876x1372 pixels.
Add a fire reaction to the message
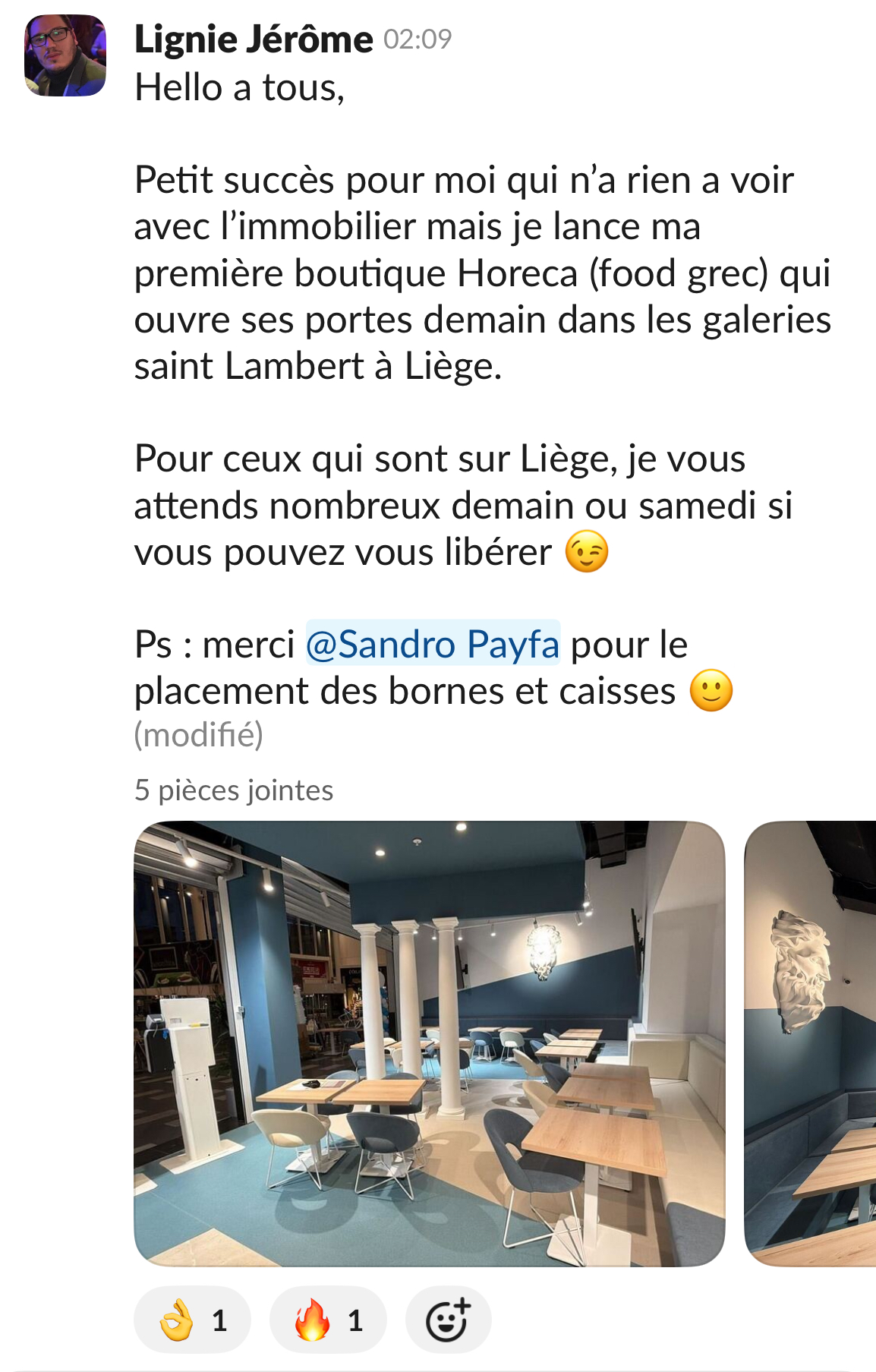point(328,1320)
